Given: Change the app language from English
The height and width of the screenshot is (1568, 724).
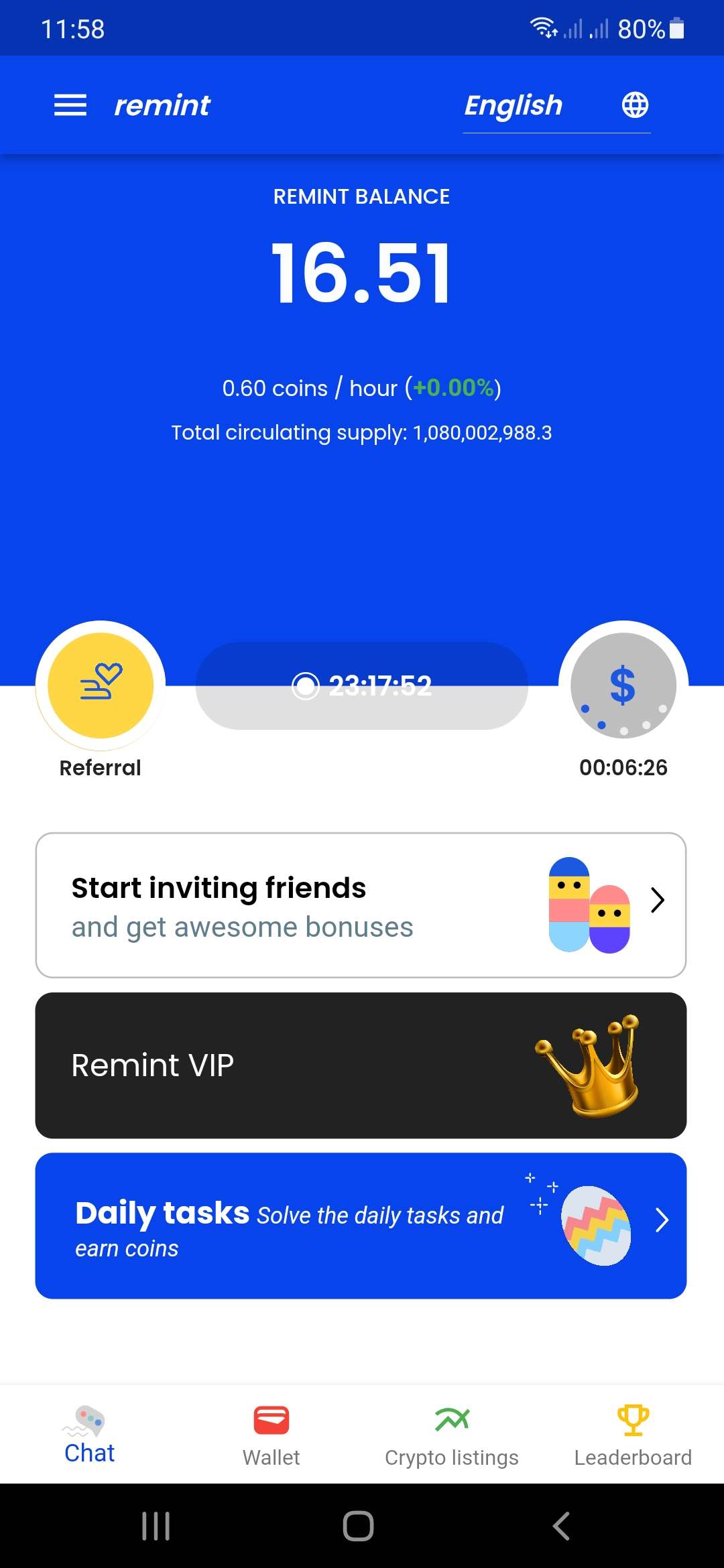Looking at the screenshot, I should pos(556,105).
